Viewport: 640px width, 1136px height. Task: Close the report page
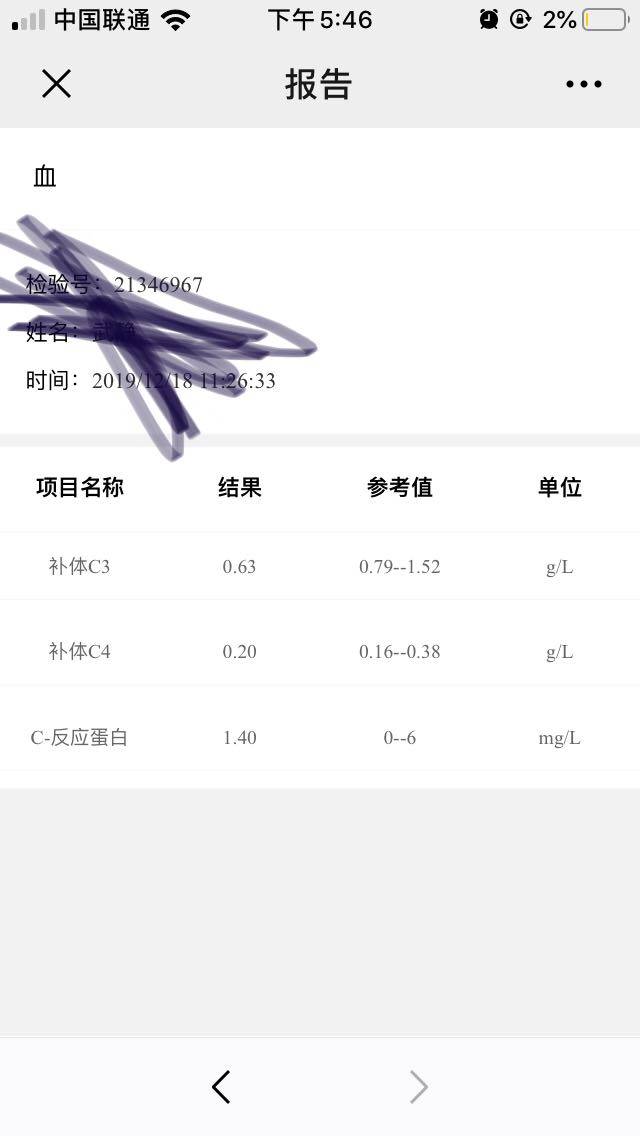(x=57, y=84)
